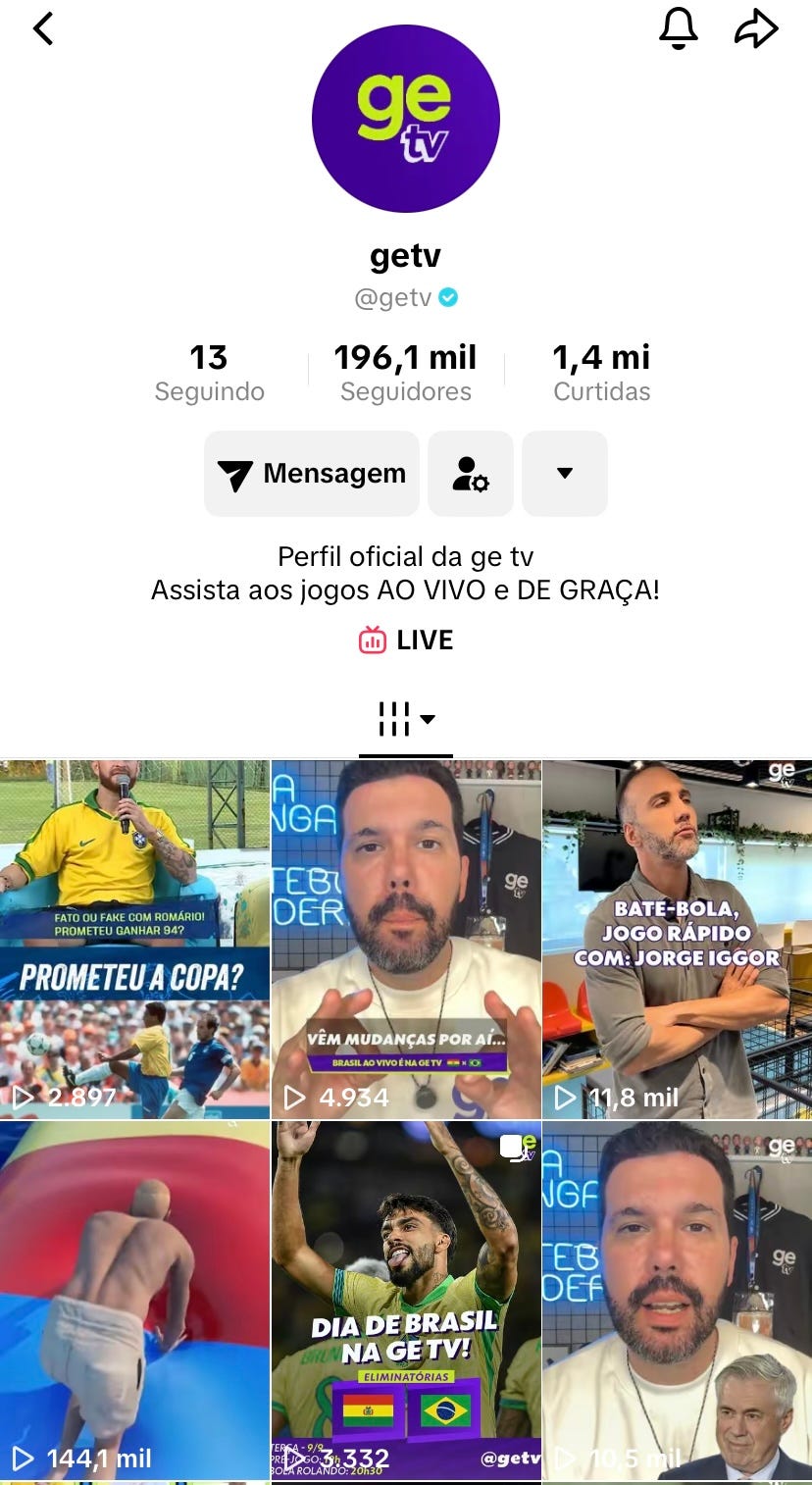Open the LIVE link
This screenshot has width=812, height=1485.
pyautogui.click(x=406, y=640)
